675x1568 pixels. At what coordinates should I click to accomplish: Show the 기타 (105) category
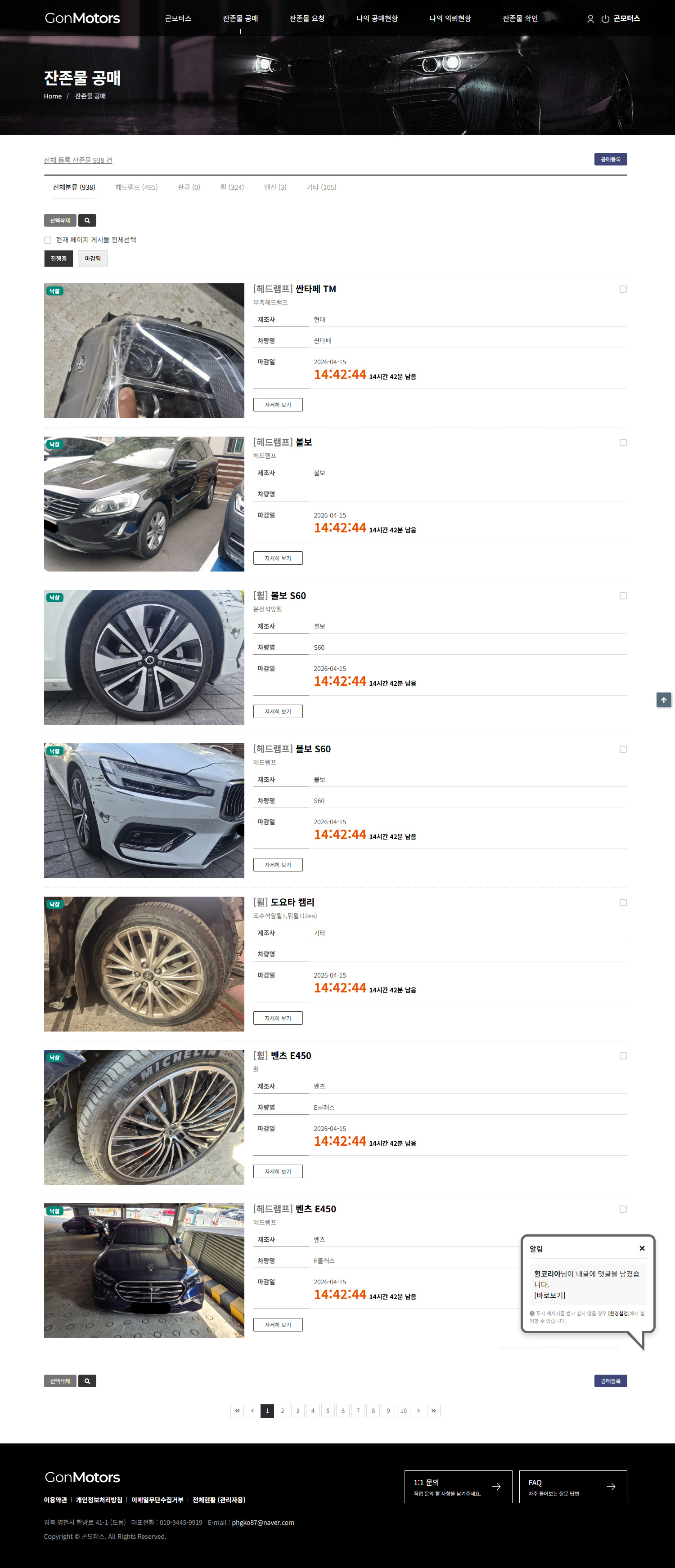321,188
